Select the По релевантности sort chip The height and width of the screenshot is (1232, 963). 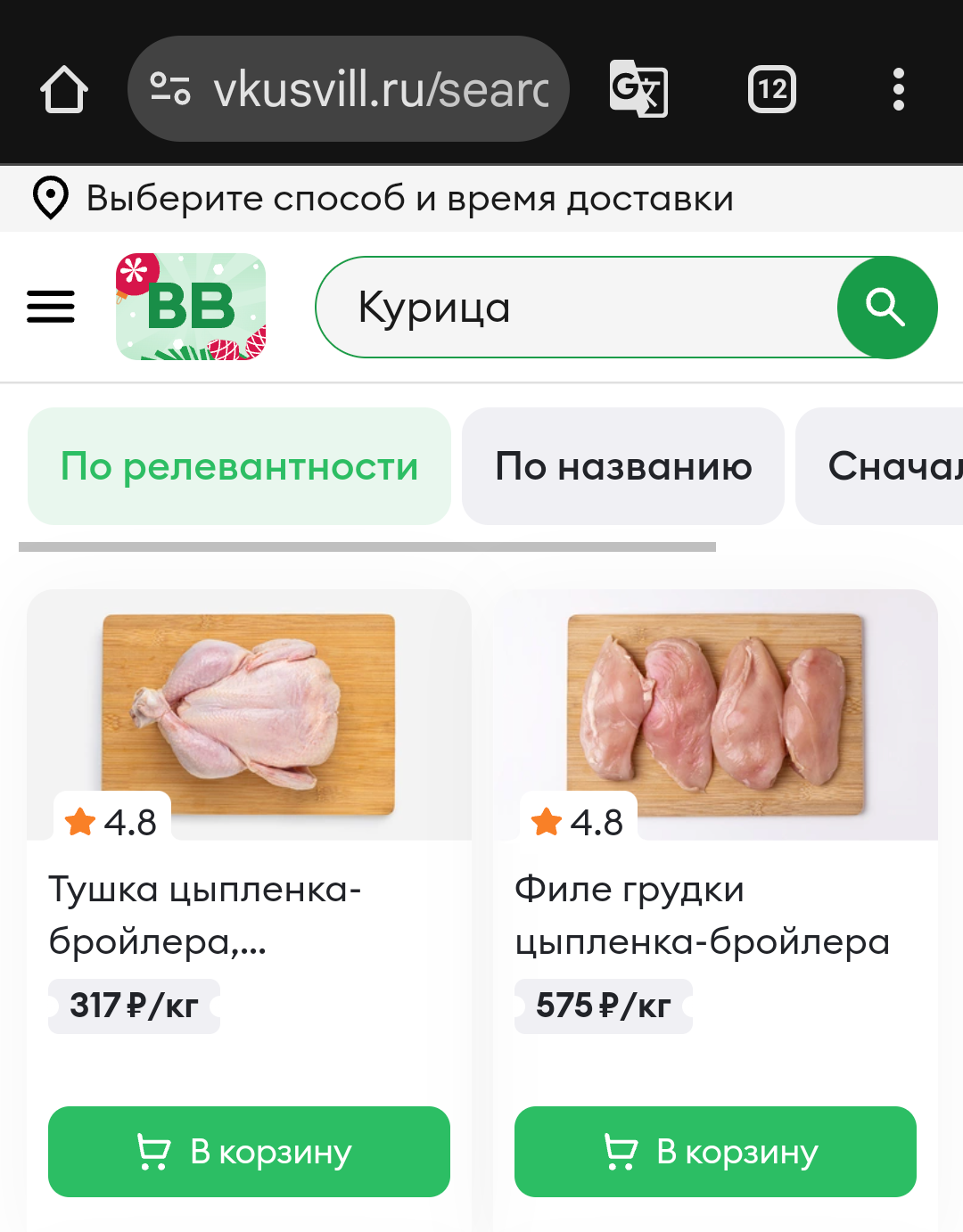pos(239,466)
